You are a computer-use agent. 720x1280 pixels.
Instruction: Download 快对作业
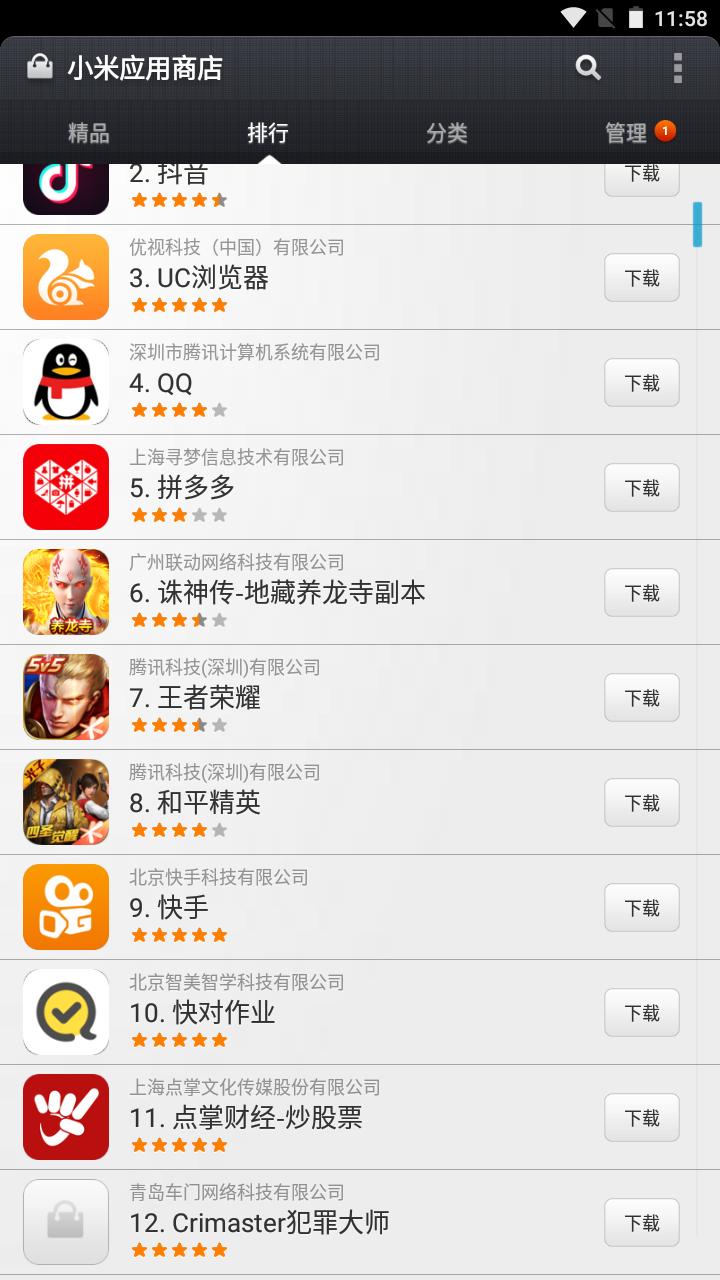641,1013
